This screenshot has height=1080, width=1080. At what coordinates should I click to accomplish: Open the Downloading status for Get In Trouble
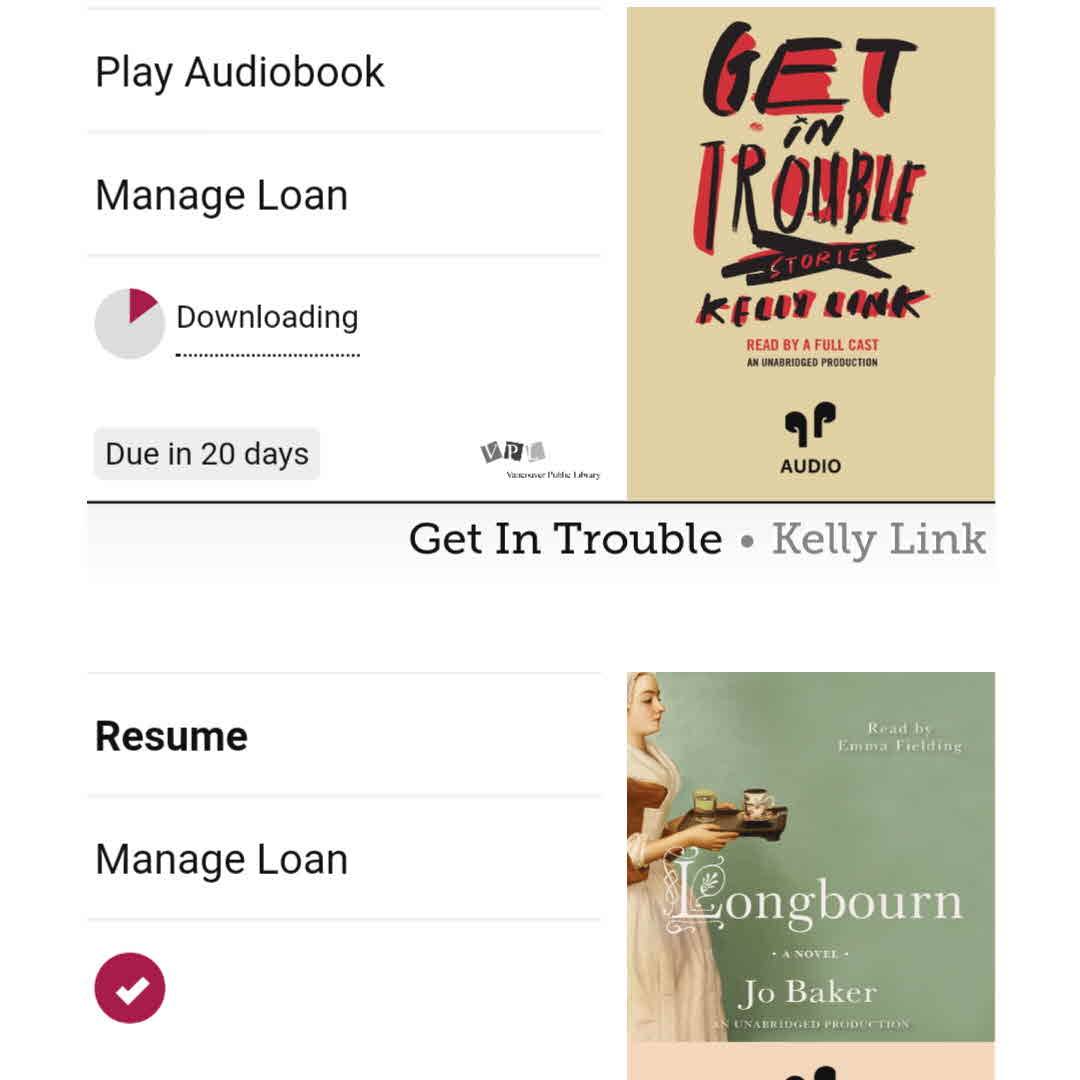pyautogui.click(x=266, y=320)
